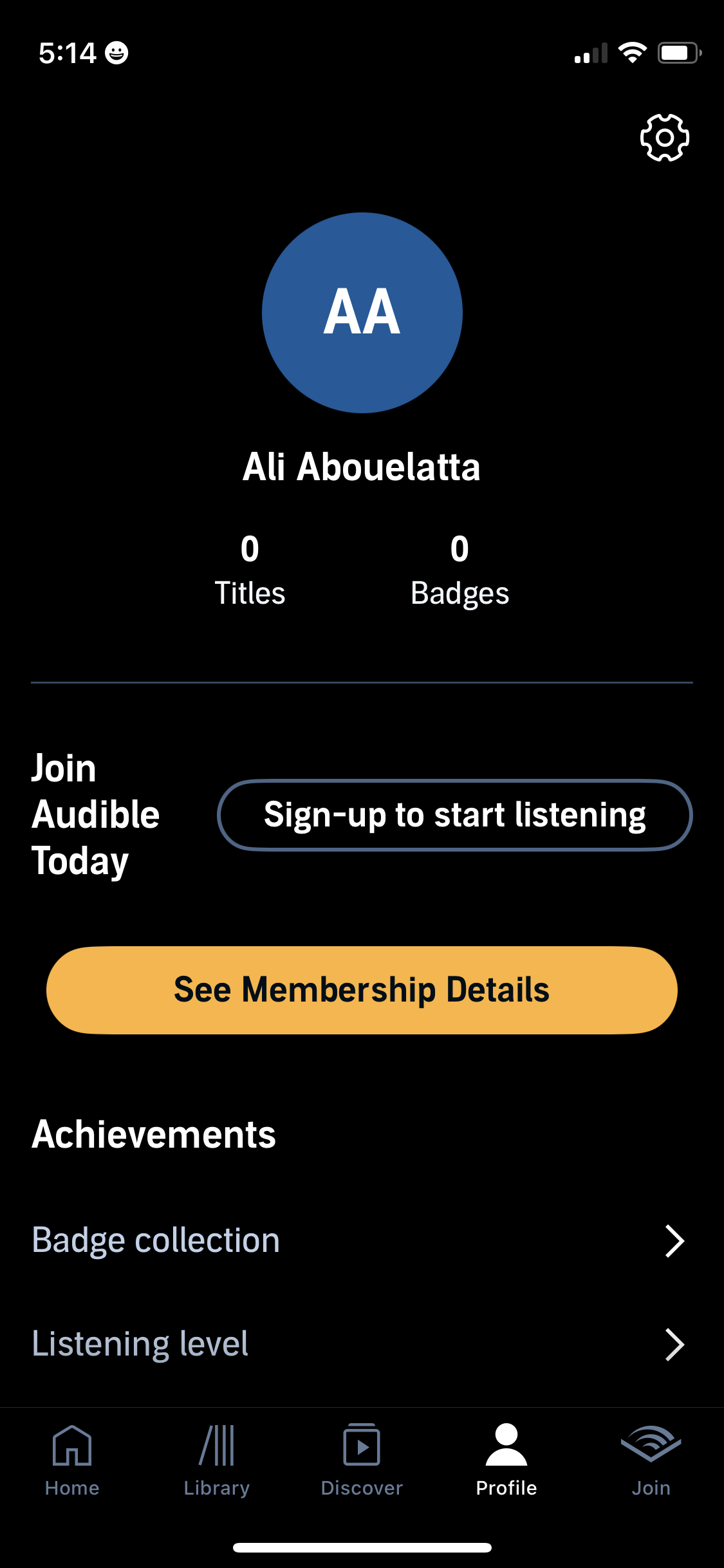Image resolution: width=724 pixels, height=1568 pixels.
Task: Tap the AA avatar circle
Action: [362, 312]
